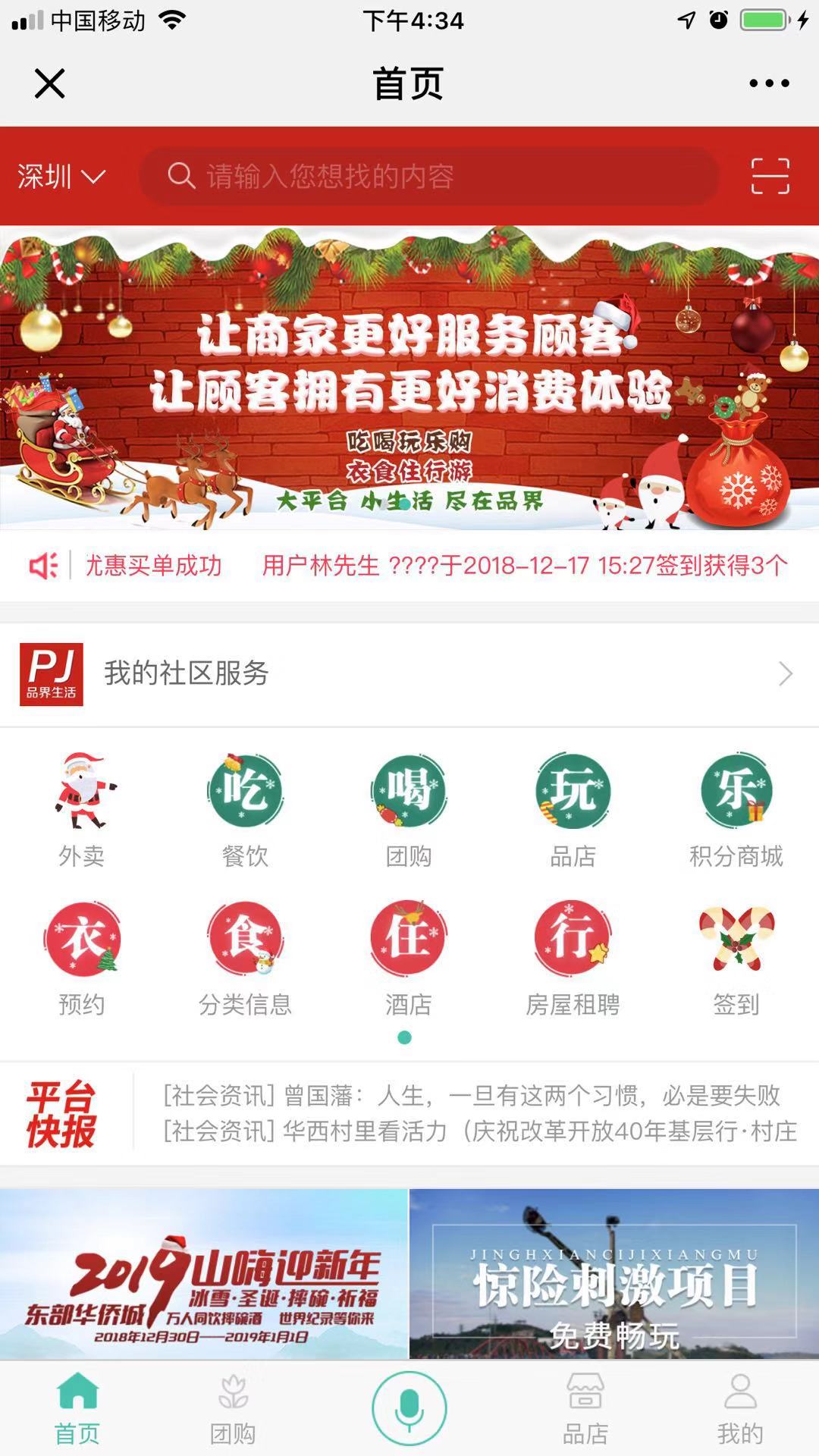Image resolution: width=819 pixels, height=1456 pixels.
Task: Open the 深圳 city dropdown
Action: click(x=61, y=177)
